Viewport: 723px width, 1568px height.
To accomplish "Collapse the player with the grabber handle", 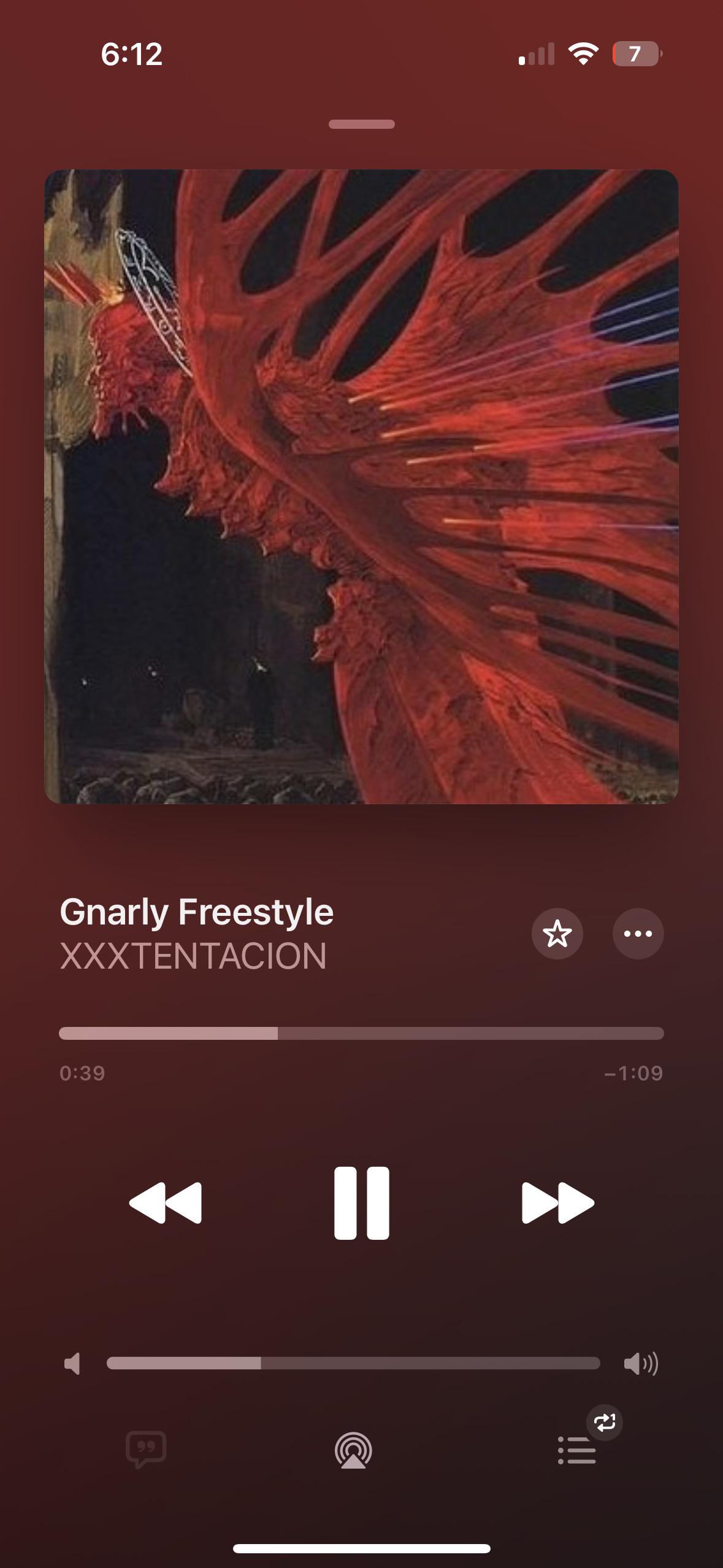I will coord(361,125).
